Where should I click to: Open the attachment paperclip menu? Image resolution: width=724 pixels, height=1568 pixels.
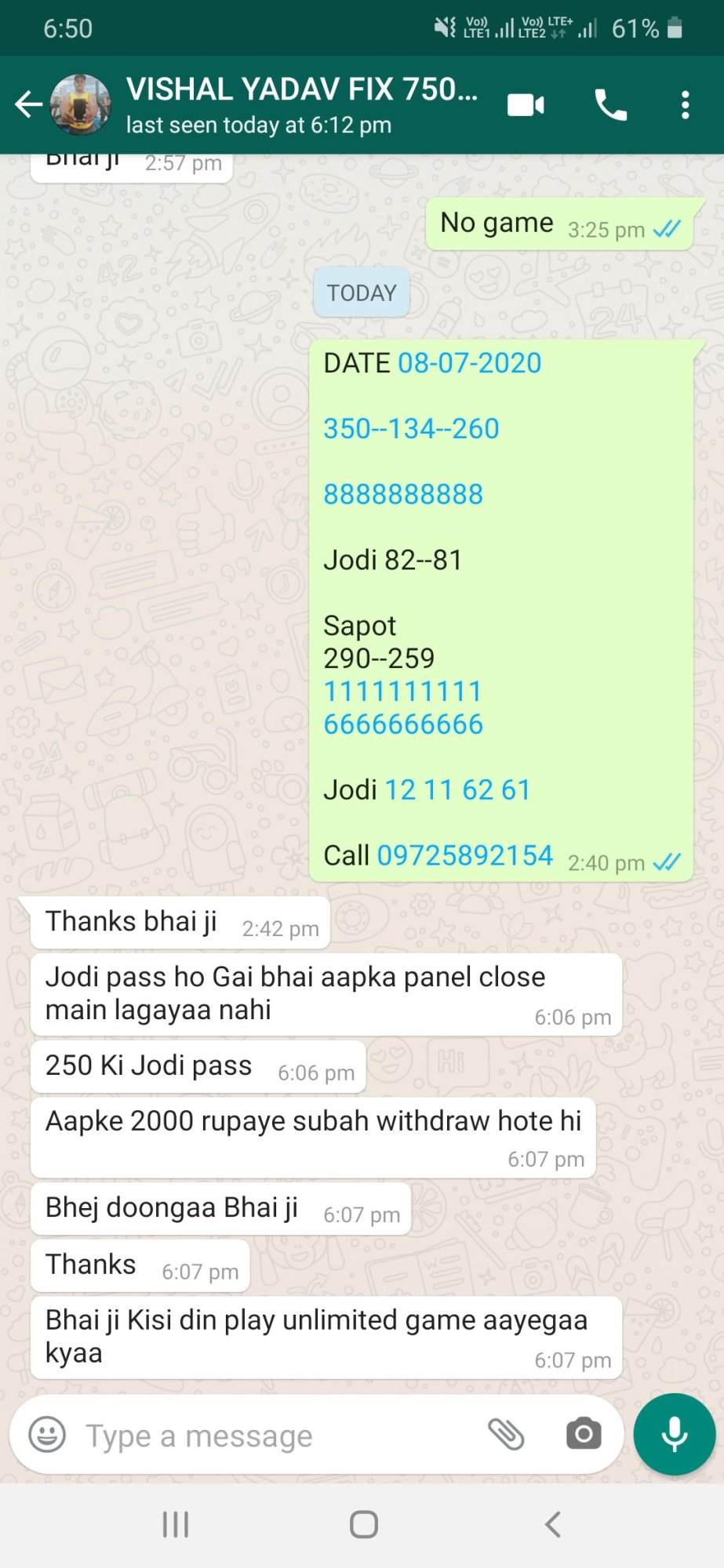tap(506, 1435)
